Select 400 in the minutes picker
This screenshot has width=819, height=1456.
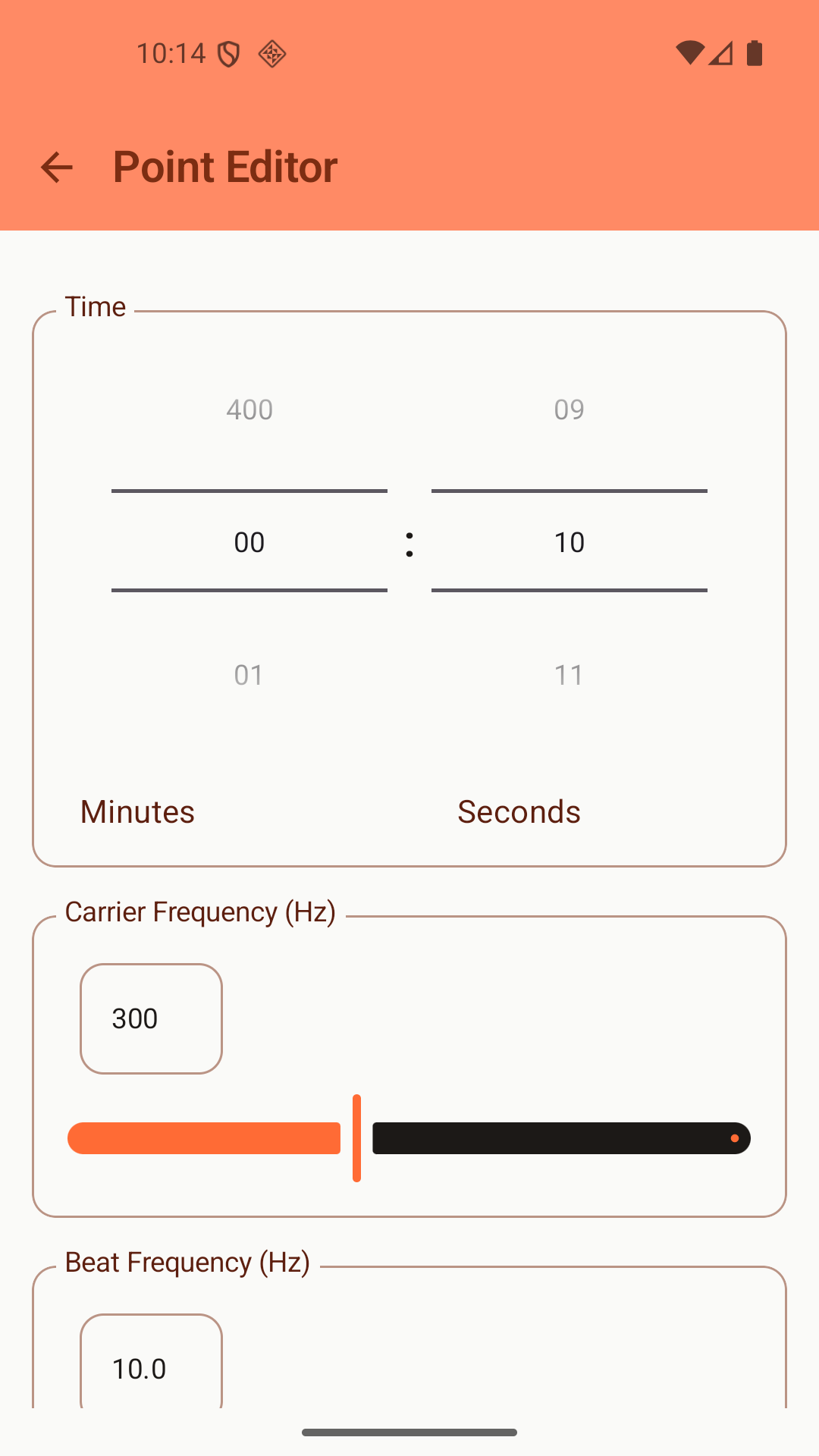pyautogui.click(x=249, y=409)
